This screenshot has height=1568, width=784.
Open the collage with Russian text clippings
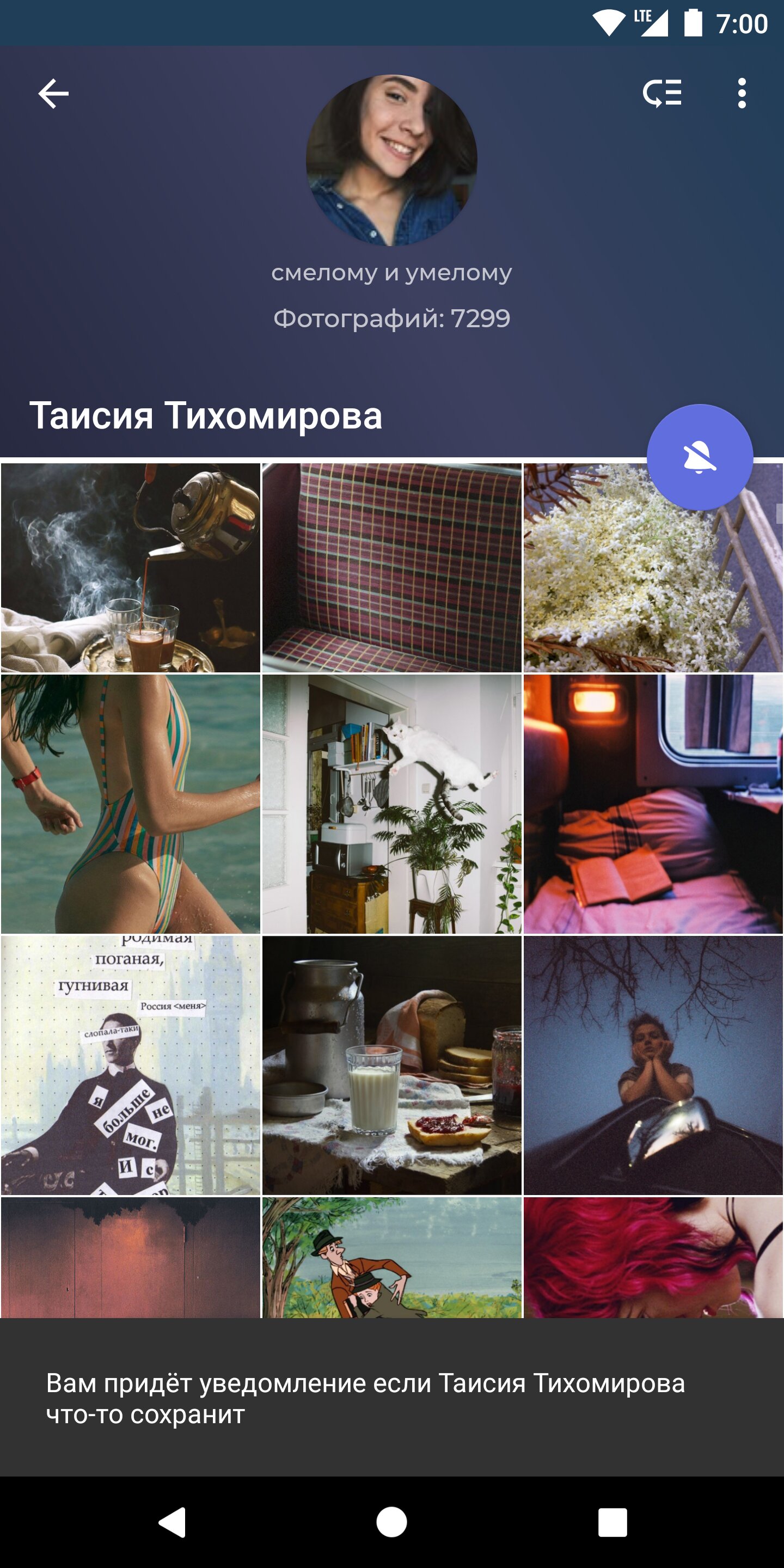pos(130,1065)
